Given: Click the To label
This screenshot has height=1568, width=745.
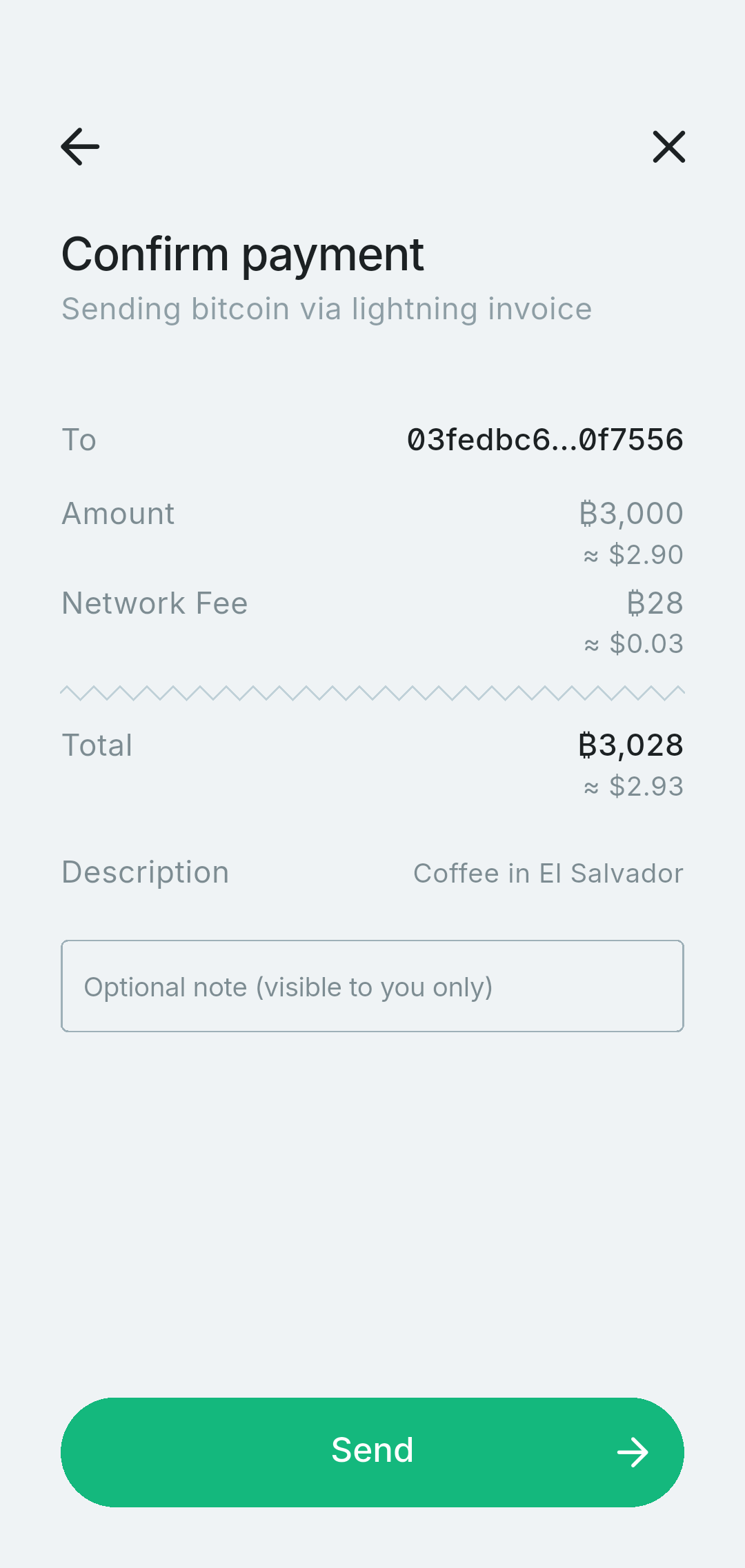Looking at the screenshot, I should coord(79,439).
